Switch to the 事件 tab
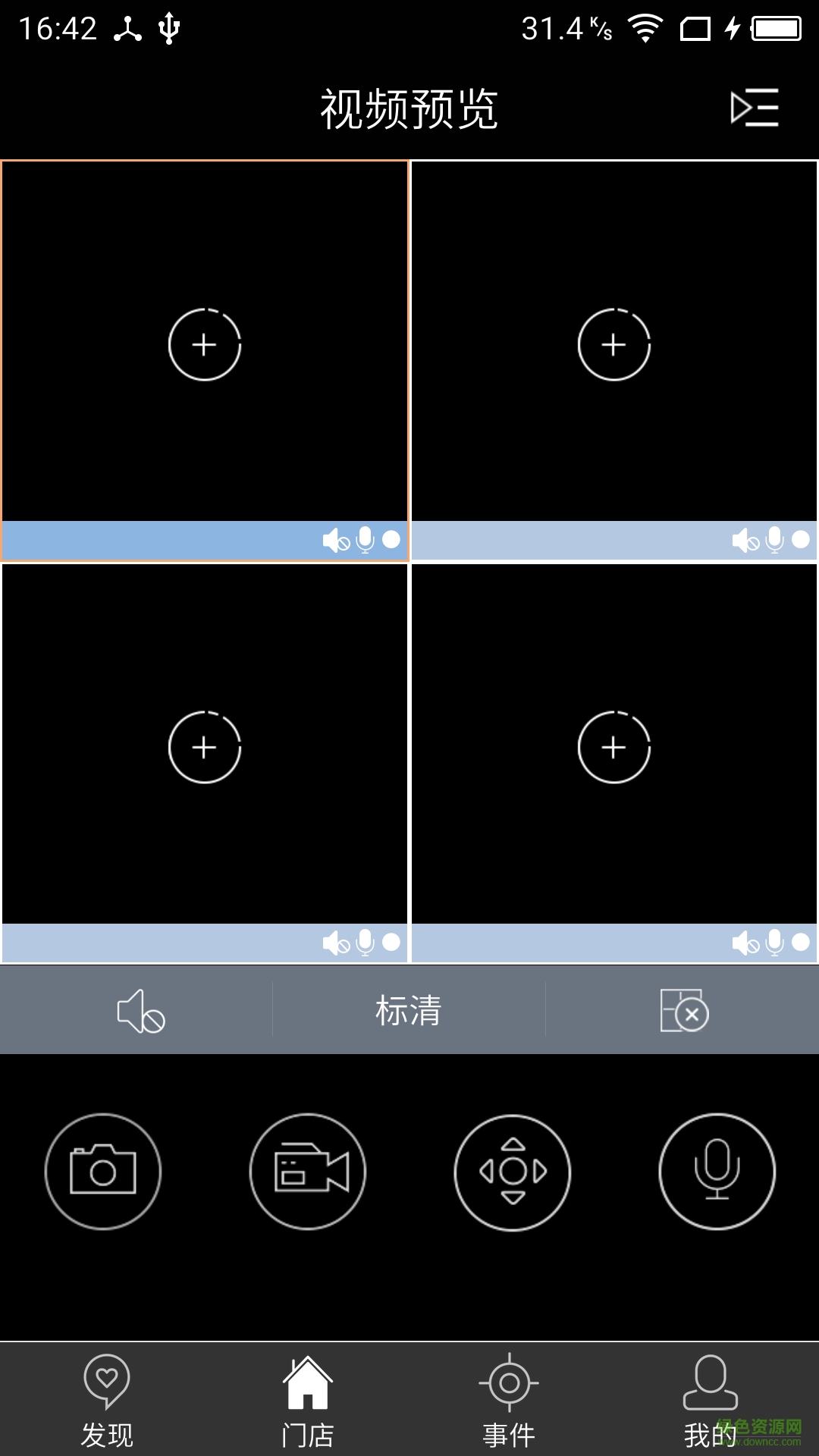Screen dimensions: 819x1456 pos(509,1401)
